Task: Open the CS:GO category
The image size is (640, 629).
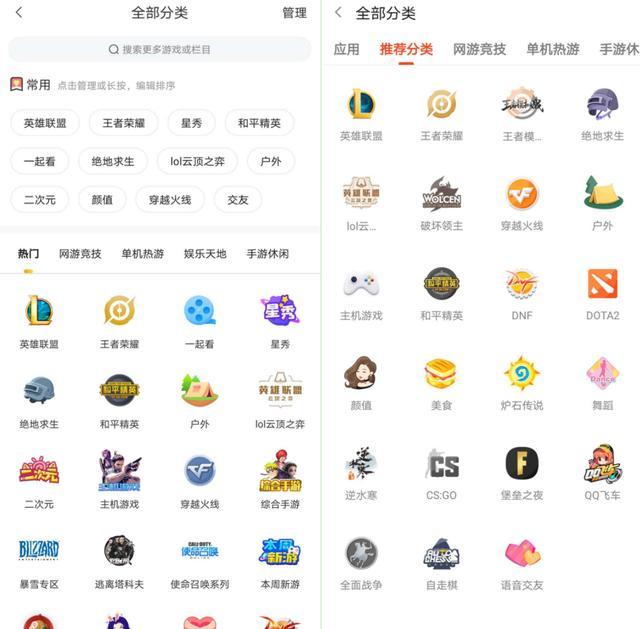Action: (x=441, y=473)
